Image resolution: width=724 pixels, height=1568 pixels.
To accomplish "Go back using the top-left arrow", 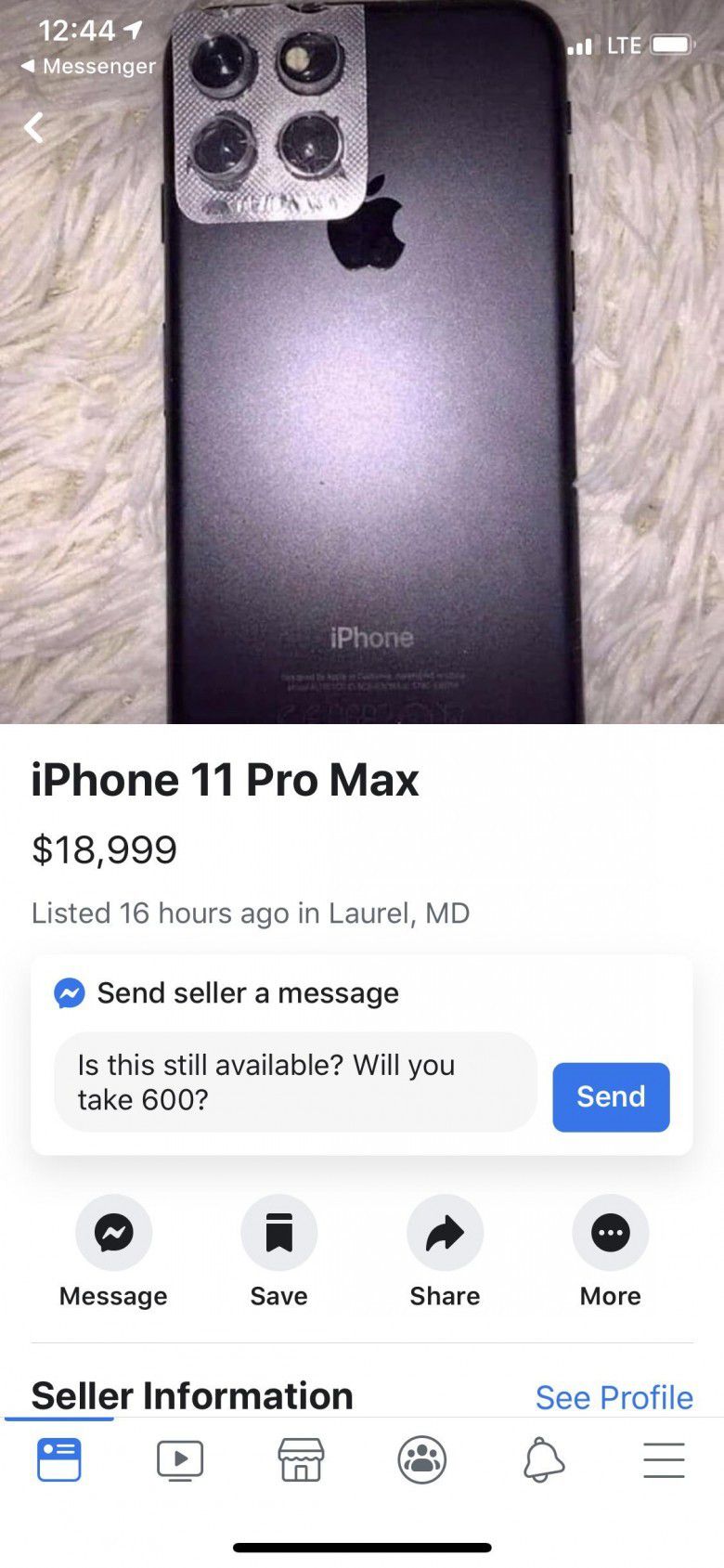I will coord(34,127).
